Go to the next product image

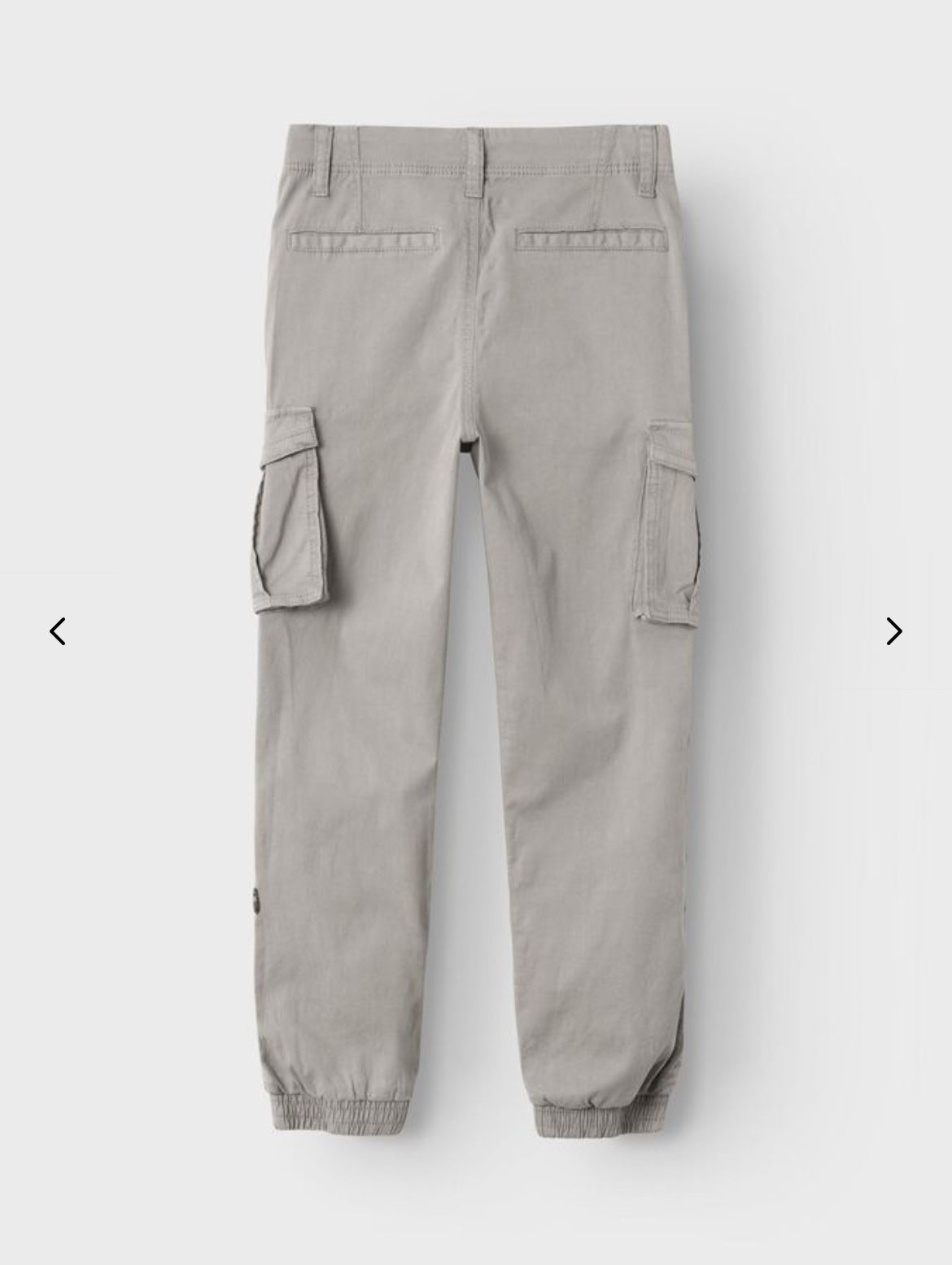893,631
